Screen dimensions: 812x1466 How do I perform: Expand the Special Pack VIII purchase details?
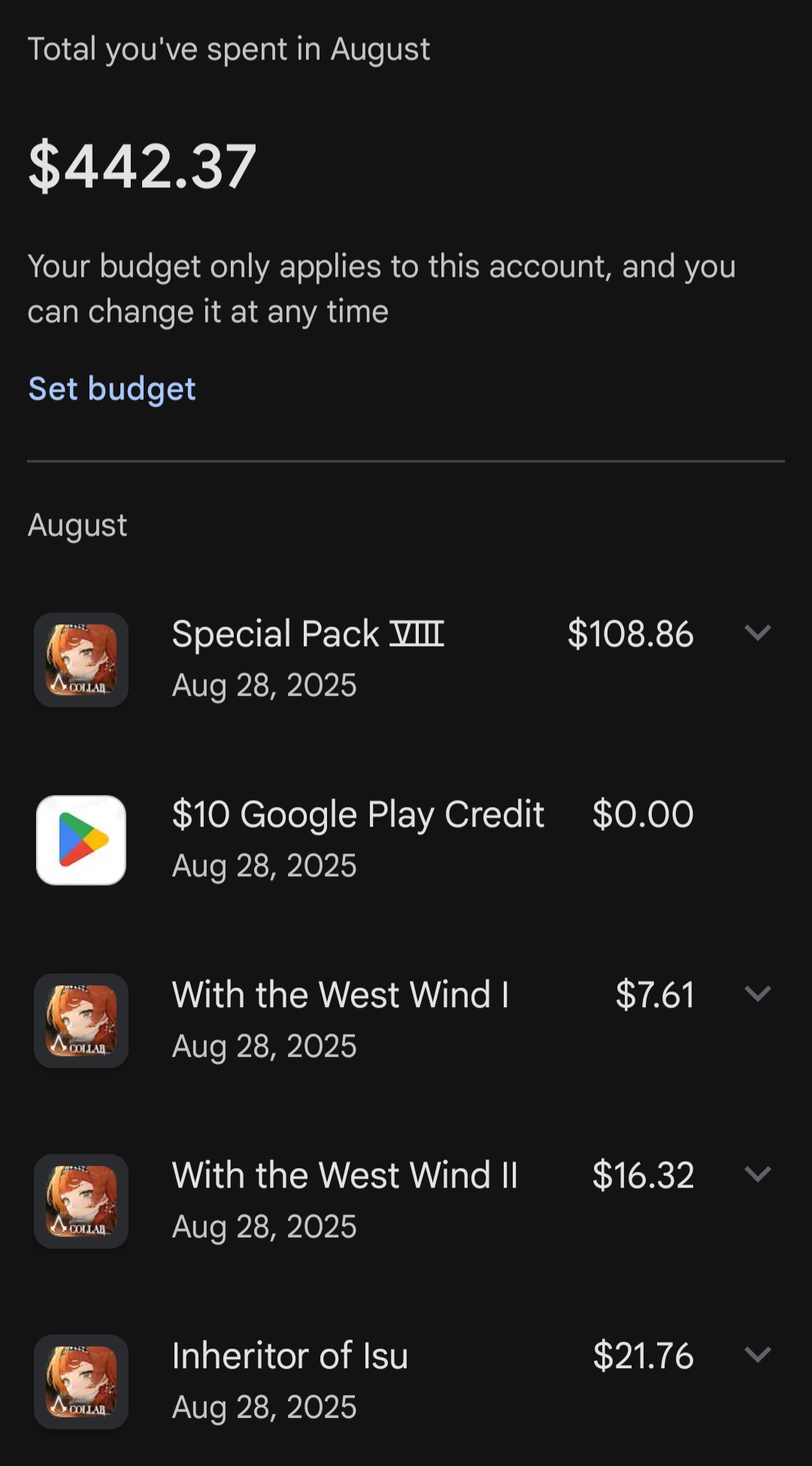757,633
